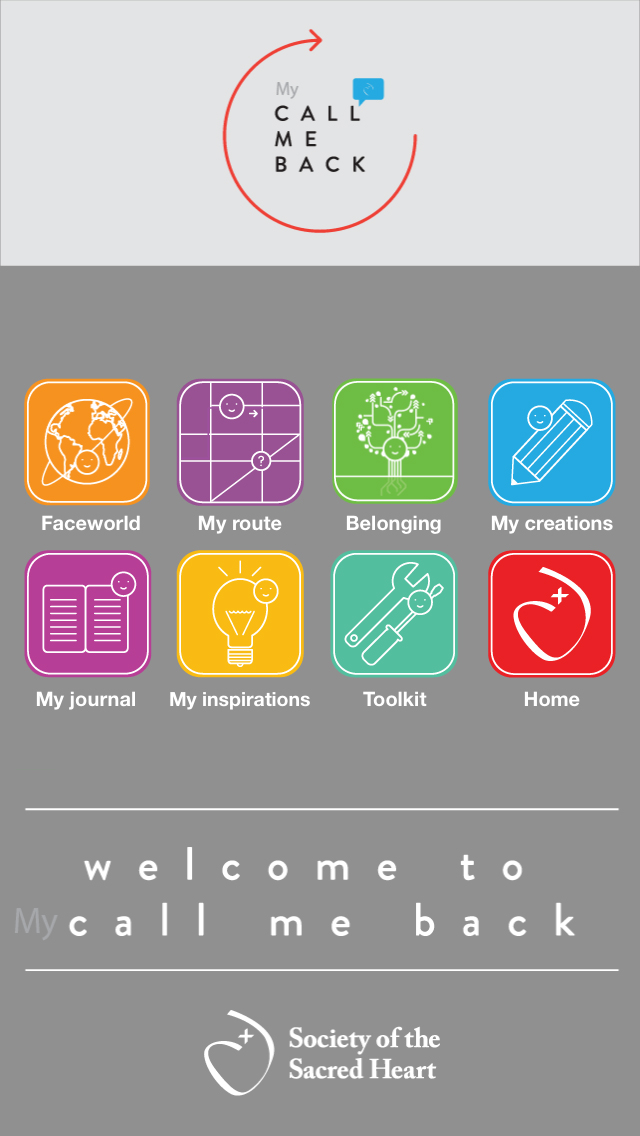
Task: Tap the red Home tile
Action: point(551,614)
